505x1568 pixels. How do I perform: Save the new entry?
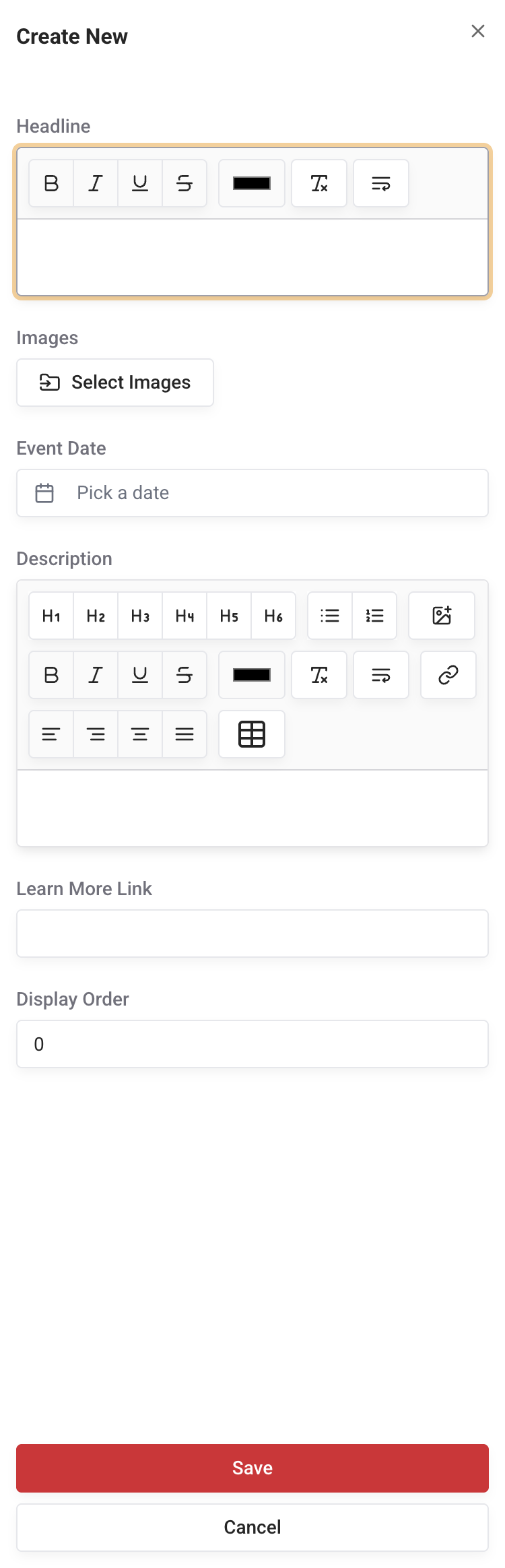click(252, 1468)
